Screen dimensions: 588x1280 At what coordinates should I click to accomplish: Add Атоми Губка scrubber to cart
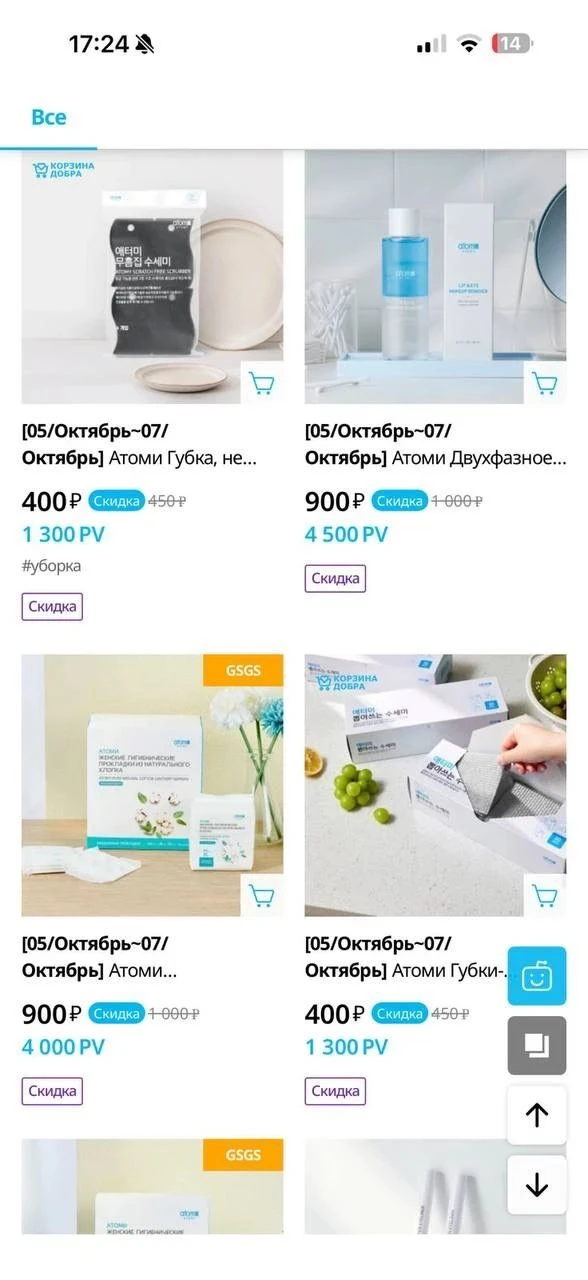click(262, 383)
